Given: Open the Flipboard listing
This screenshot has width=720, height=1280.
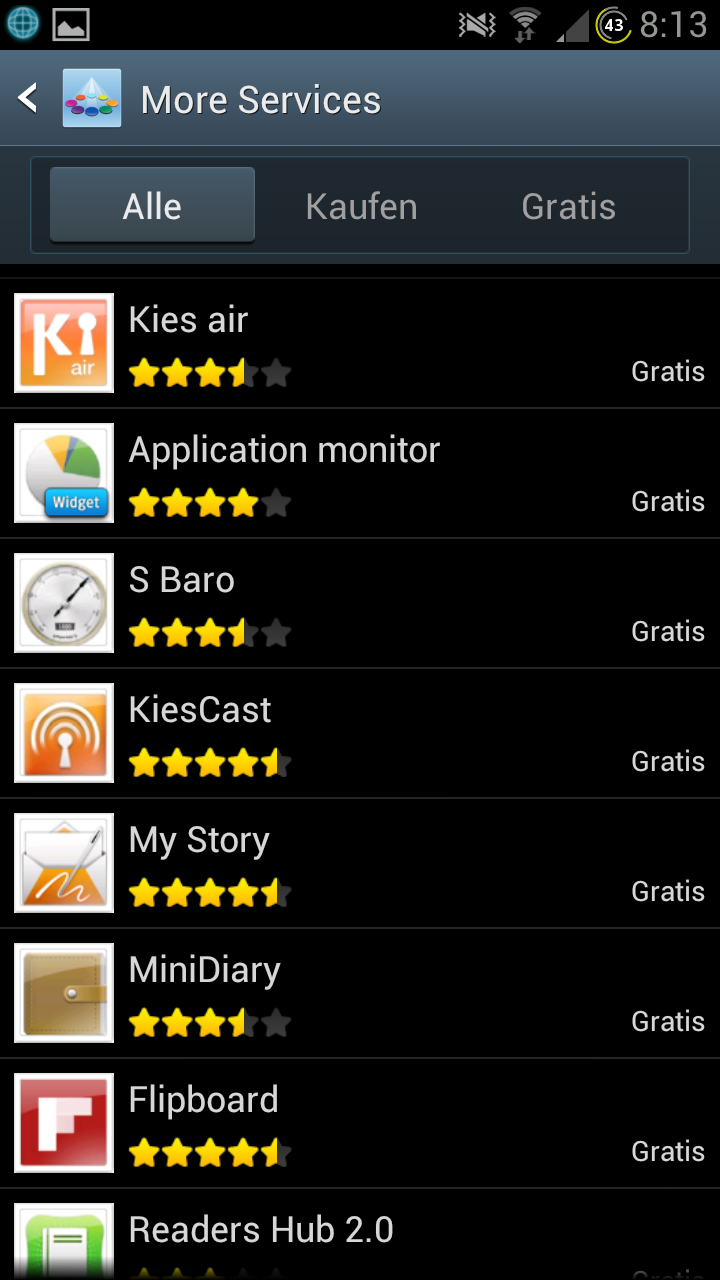Looking at the screenshot, I should [x=360, y=1123].
